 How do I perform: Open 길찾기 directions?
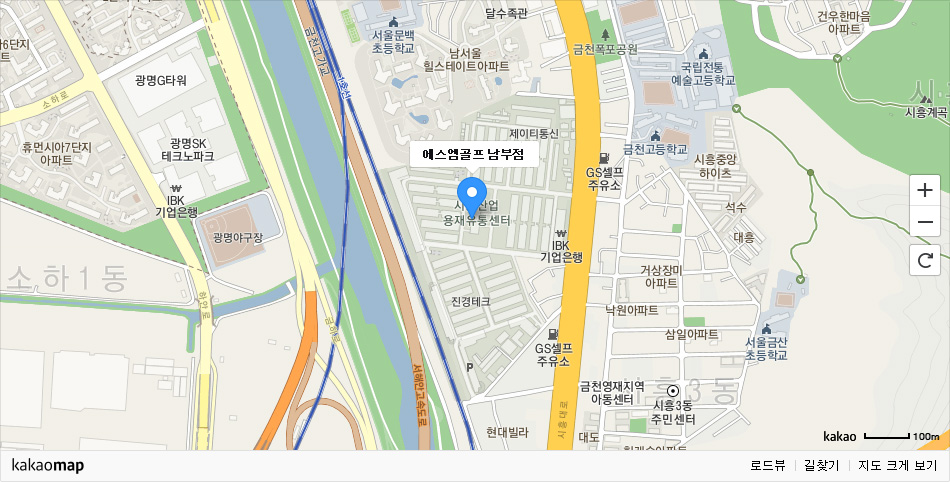click(x=821, y=466)
